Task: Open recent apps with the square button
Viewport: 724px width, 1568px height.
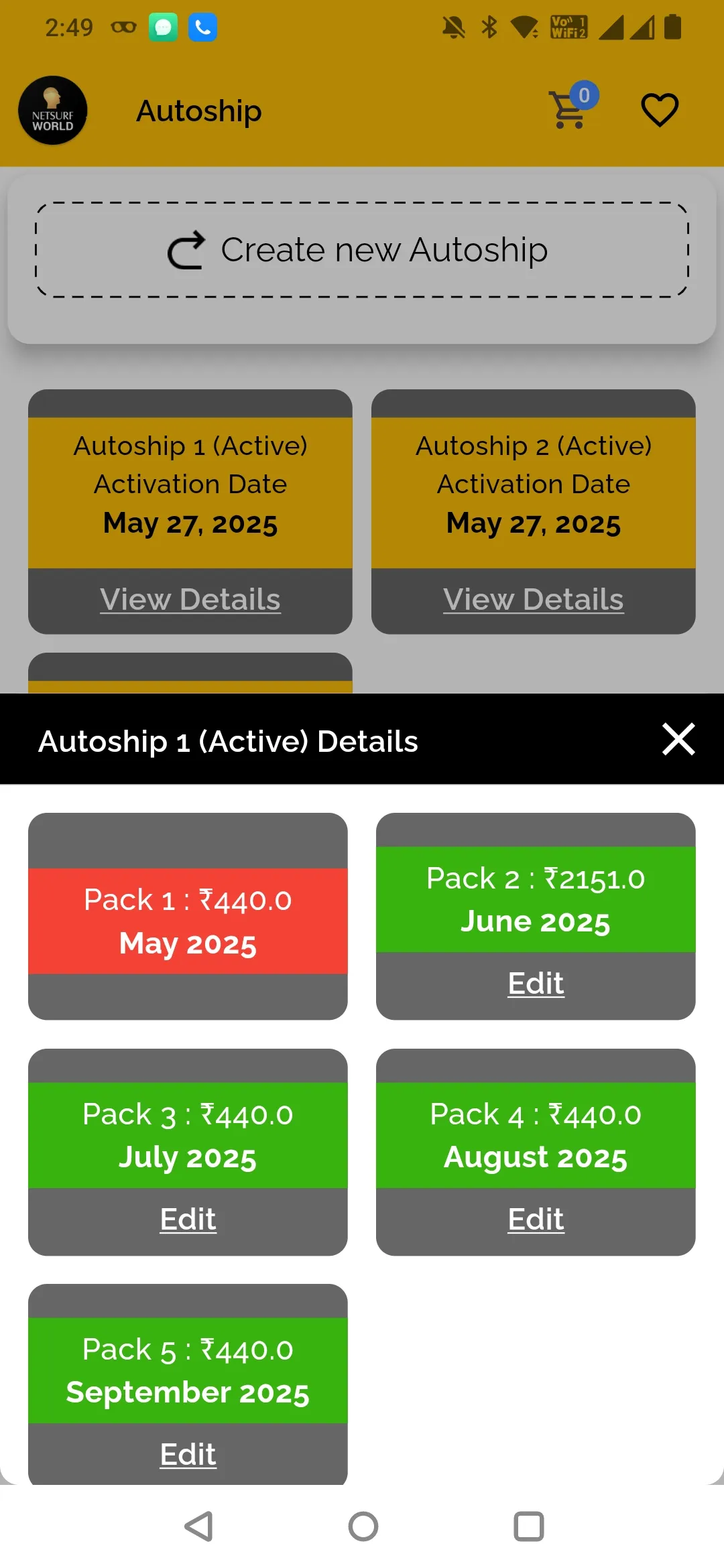Action: click(x=528, y=1528)
